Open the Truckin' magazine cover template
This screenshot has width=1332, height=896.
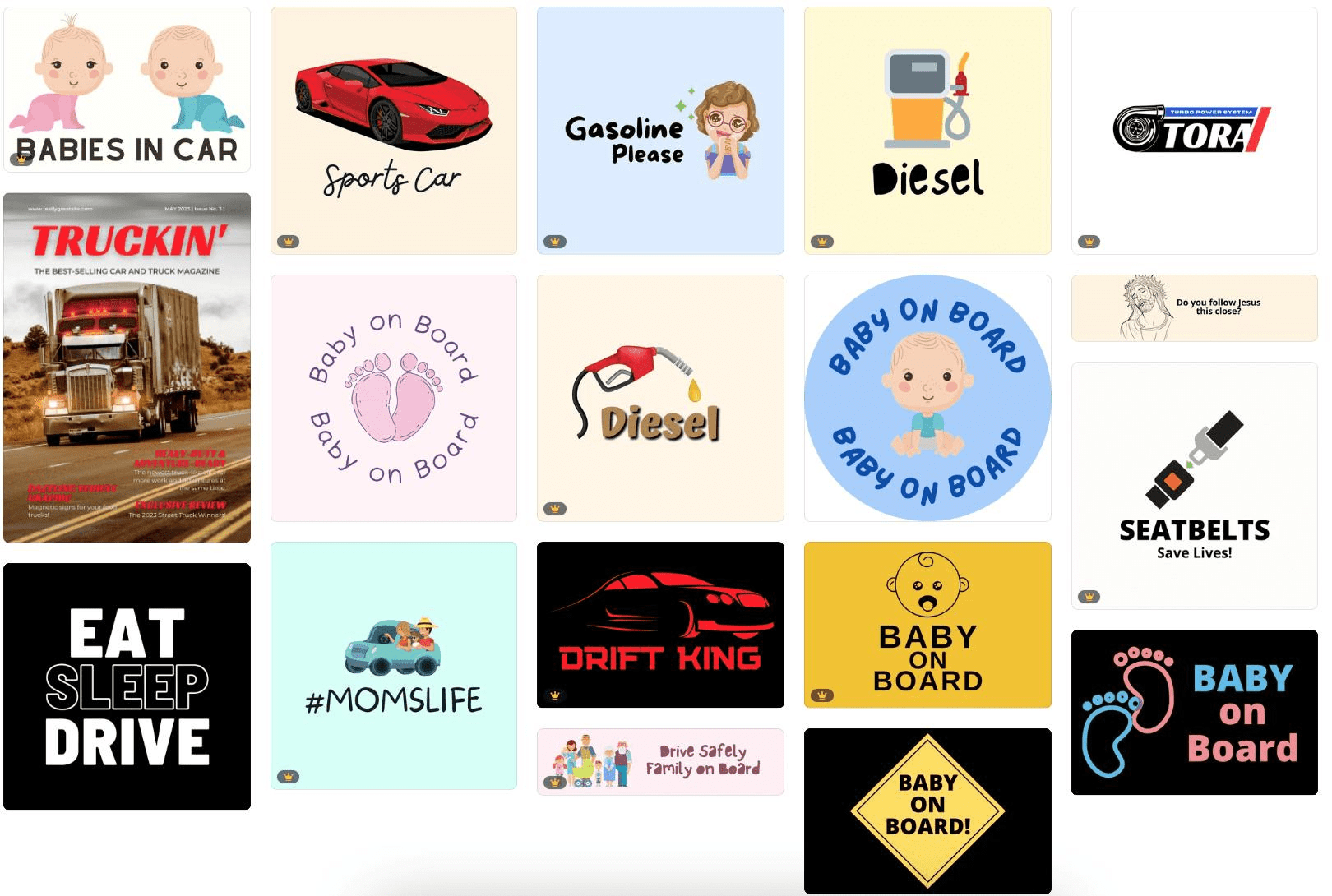tap(127, 367)
